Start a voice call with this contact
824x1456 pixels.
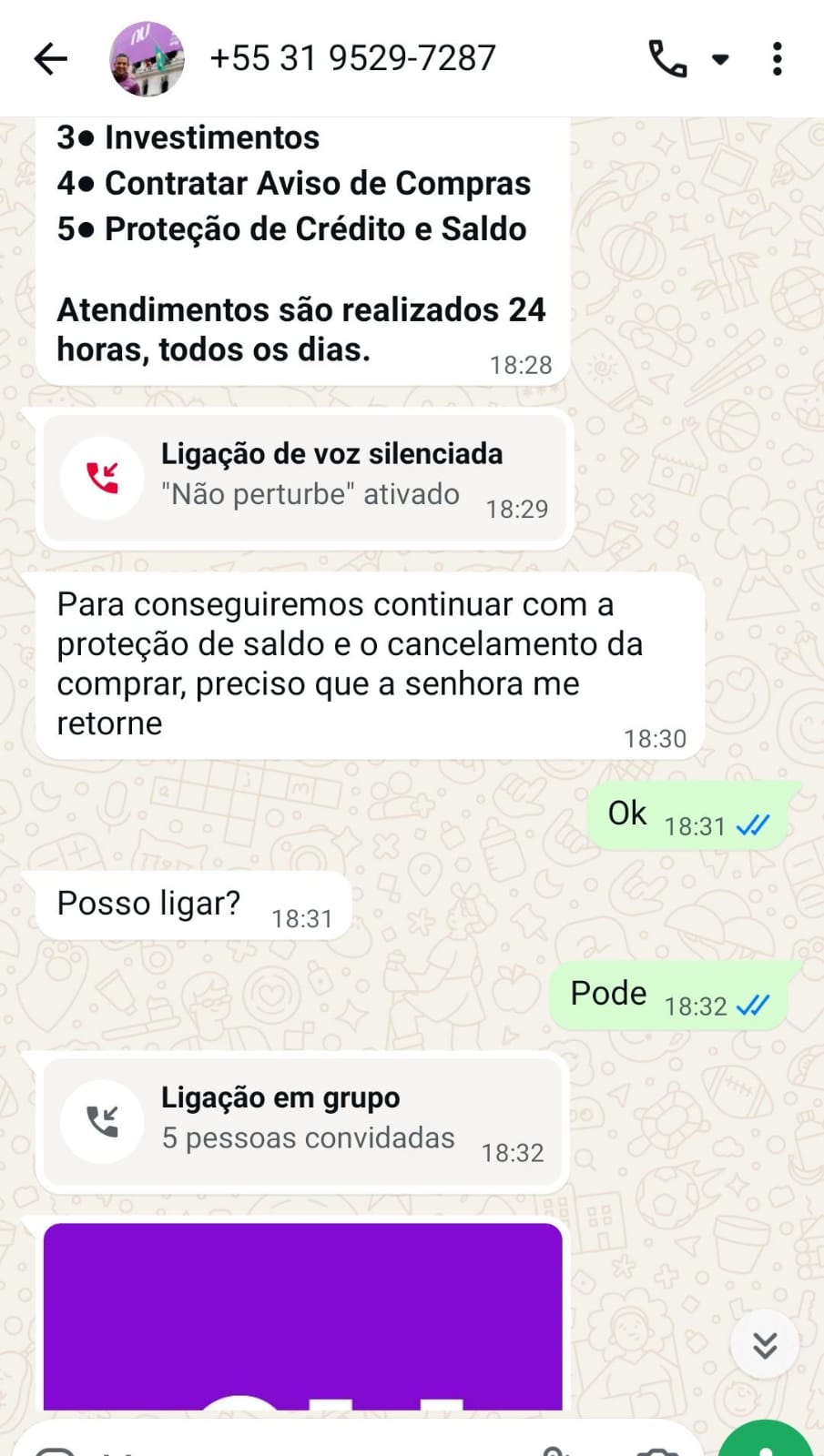coord(667,59)
